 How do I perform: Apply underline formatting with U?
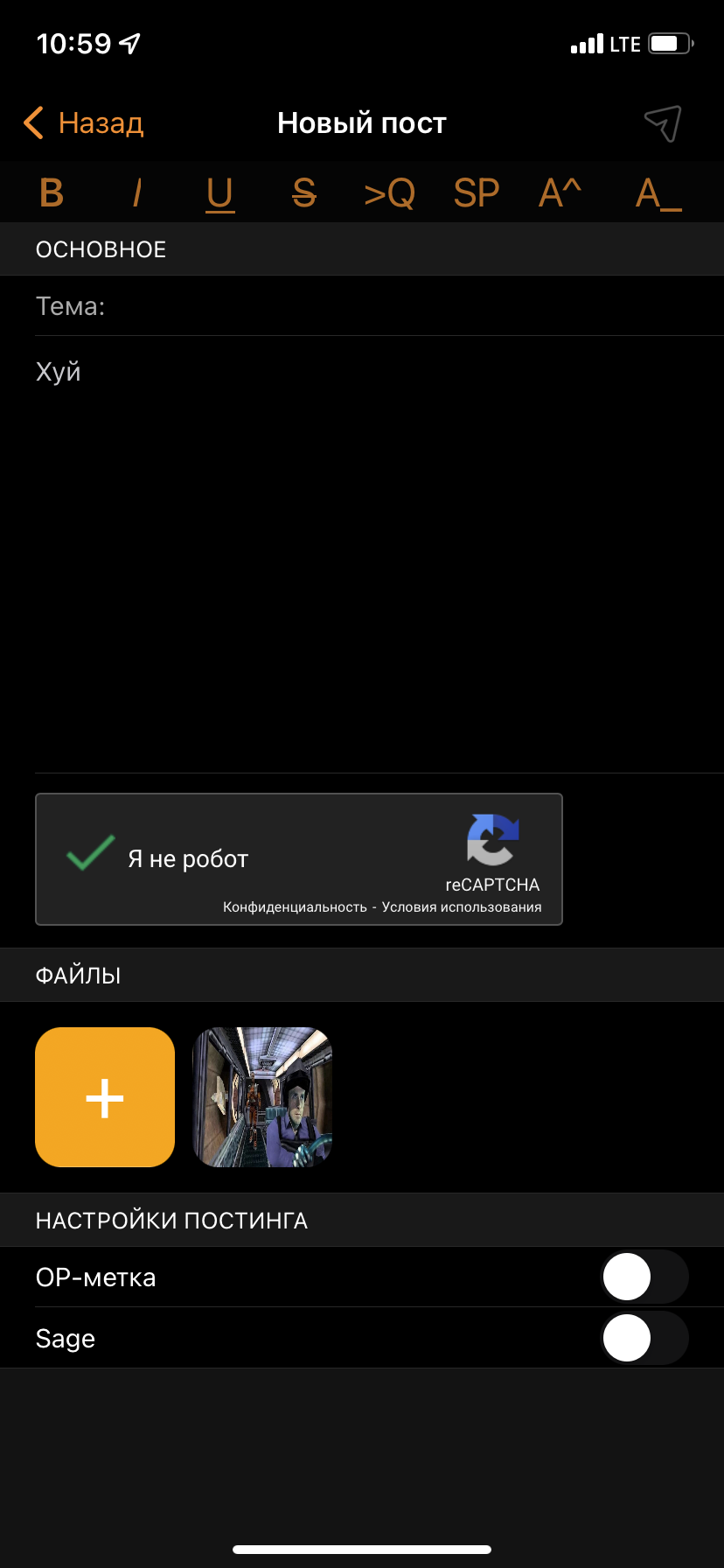(219, 193)
